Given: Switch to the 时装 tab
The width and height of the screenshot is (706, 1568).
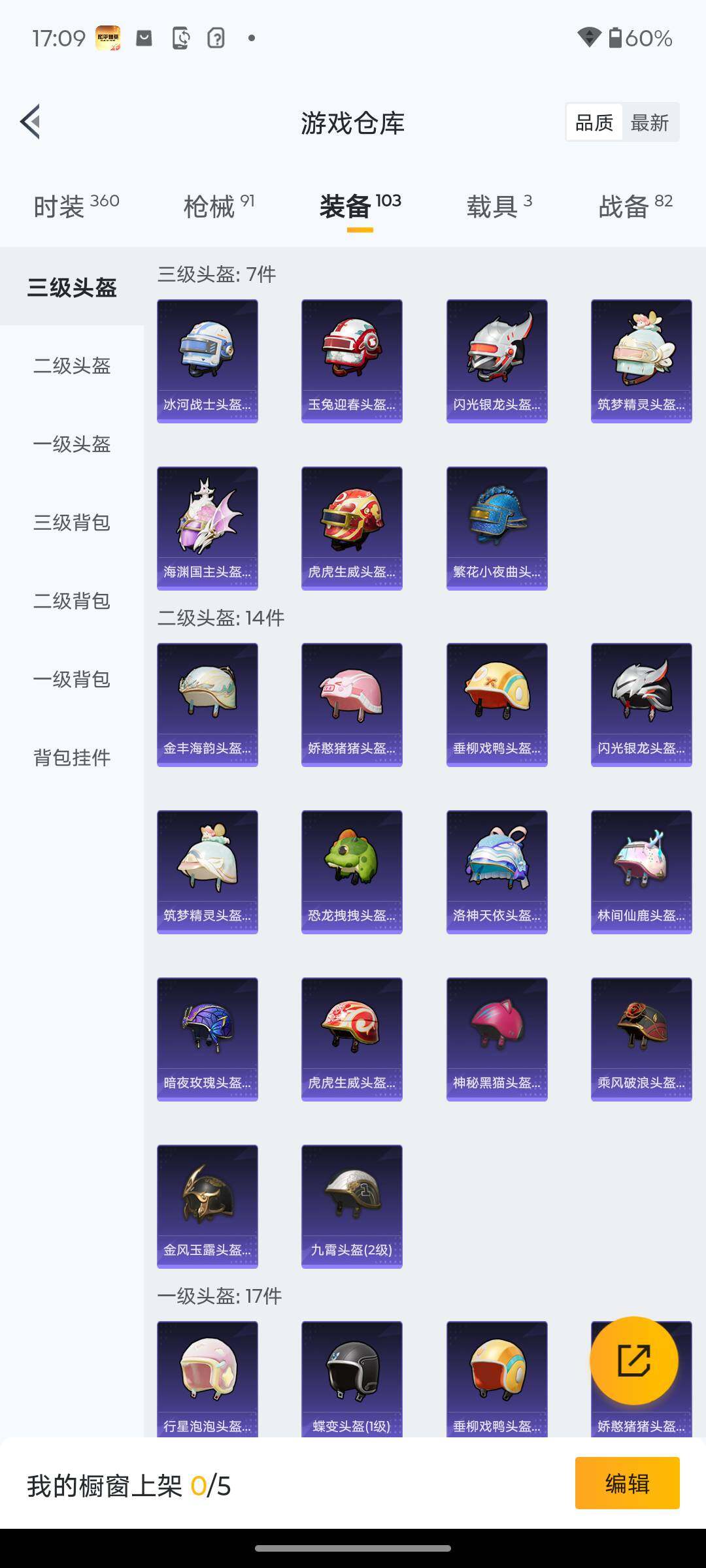Looking at the screenshot, I should (x=76, y=206).
